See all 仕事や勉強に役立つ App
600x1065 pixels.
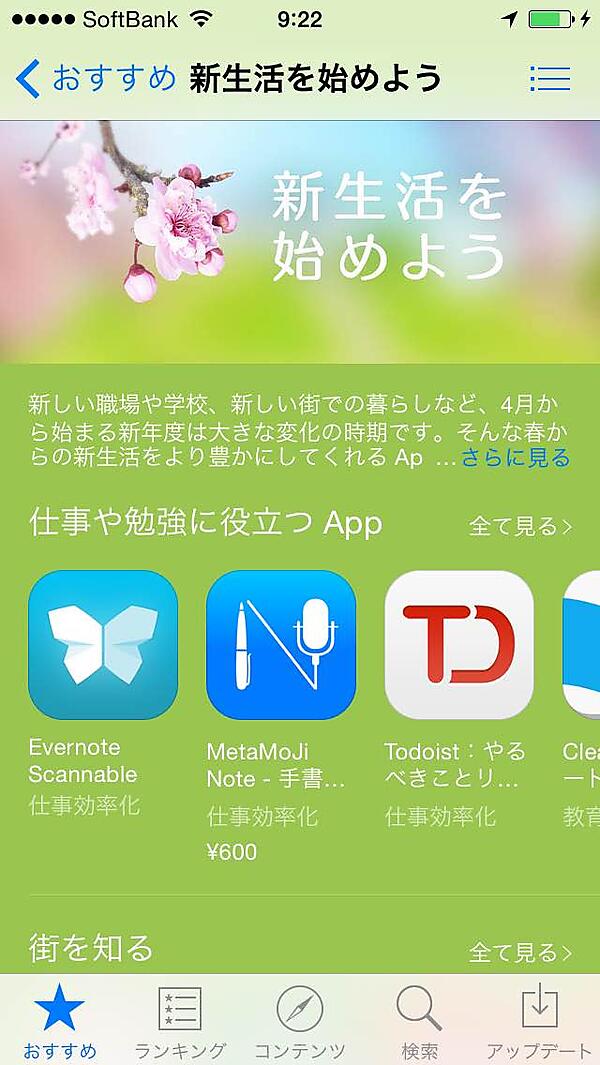point(520,526)
